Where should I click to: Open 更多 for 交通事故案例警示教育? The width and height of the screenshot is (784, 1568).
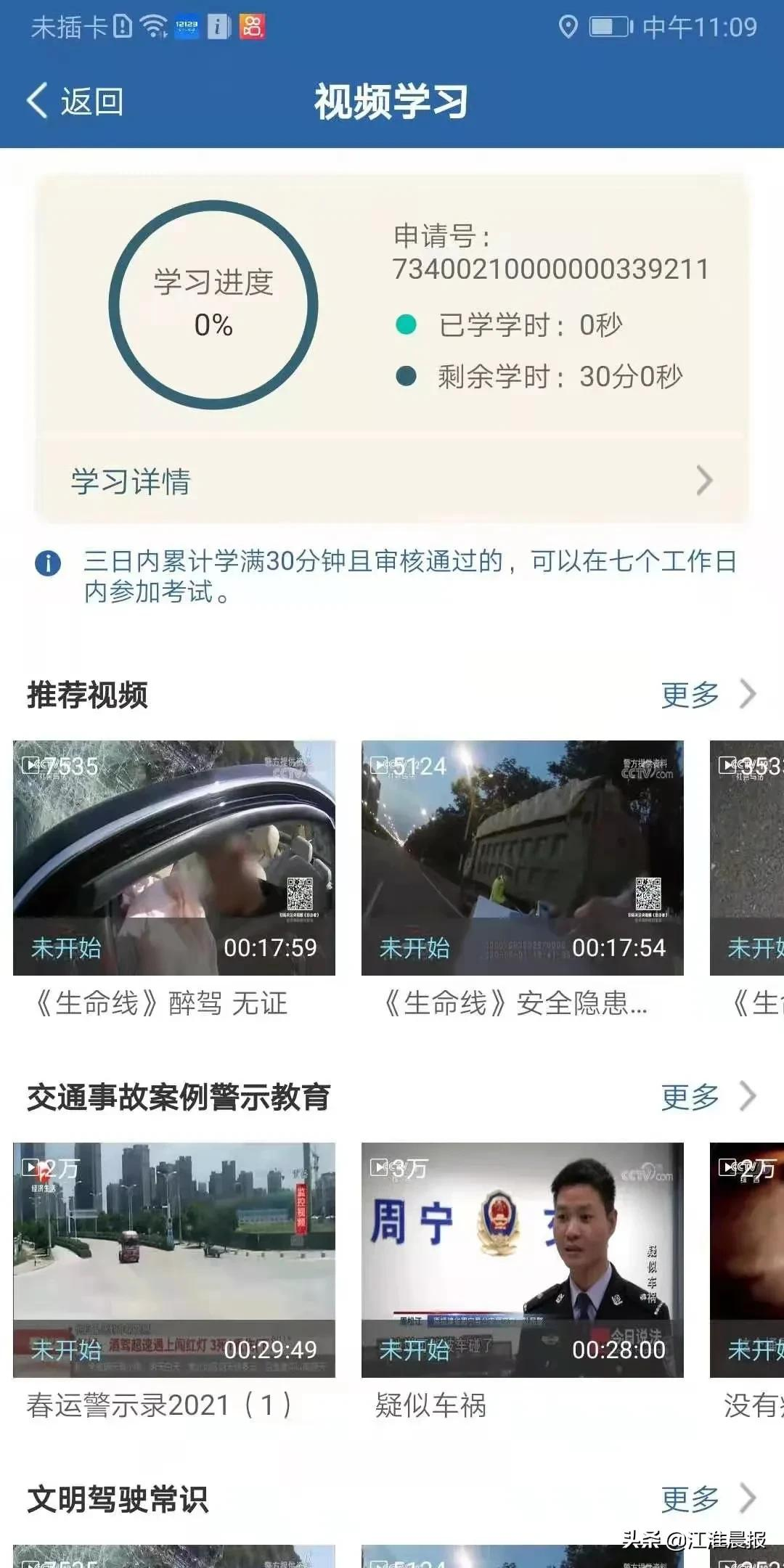[709, 1097]
